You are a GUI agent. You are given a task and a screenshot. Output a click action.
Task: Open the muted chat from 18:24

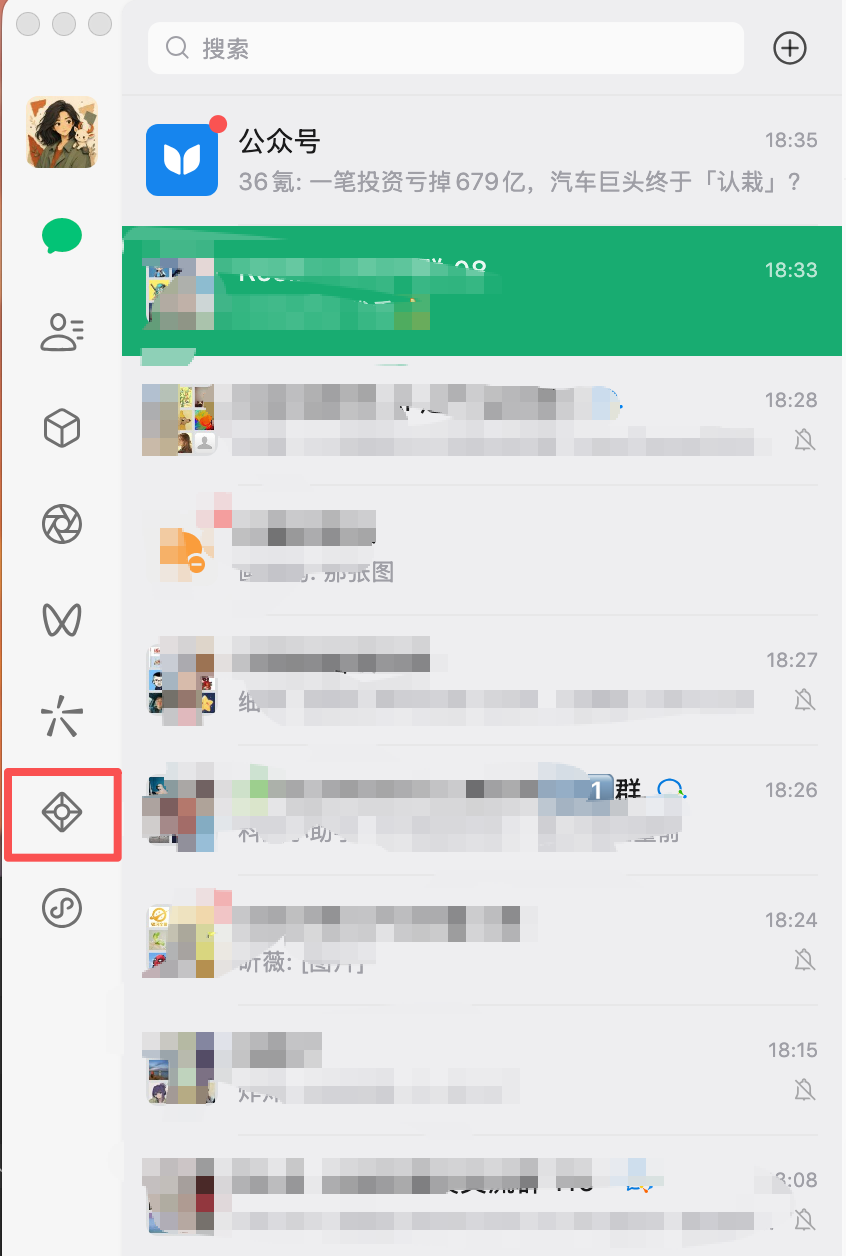482,940
